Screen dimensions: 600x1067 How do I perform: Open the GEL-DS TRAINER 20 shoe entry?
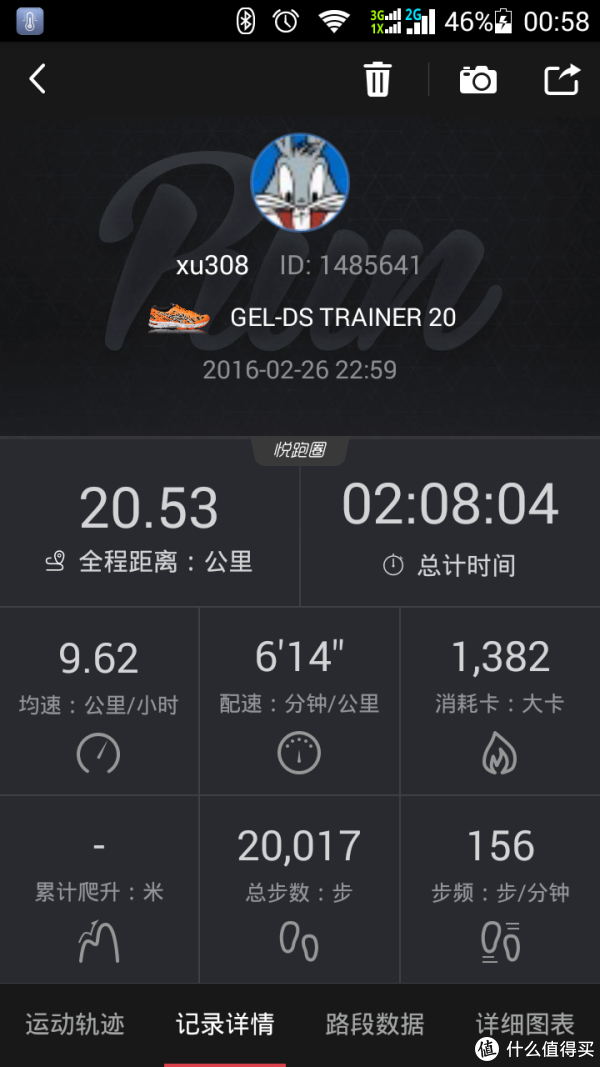click(302, 317)
